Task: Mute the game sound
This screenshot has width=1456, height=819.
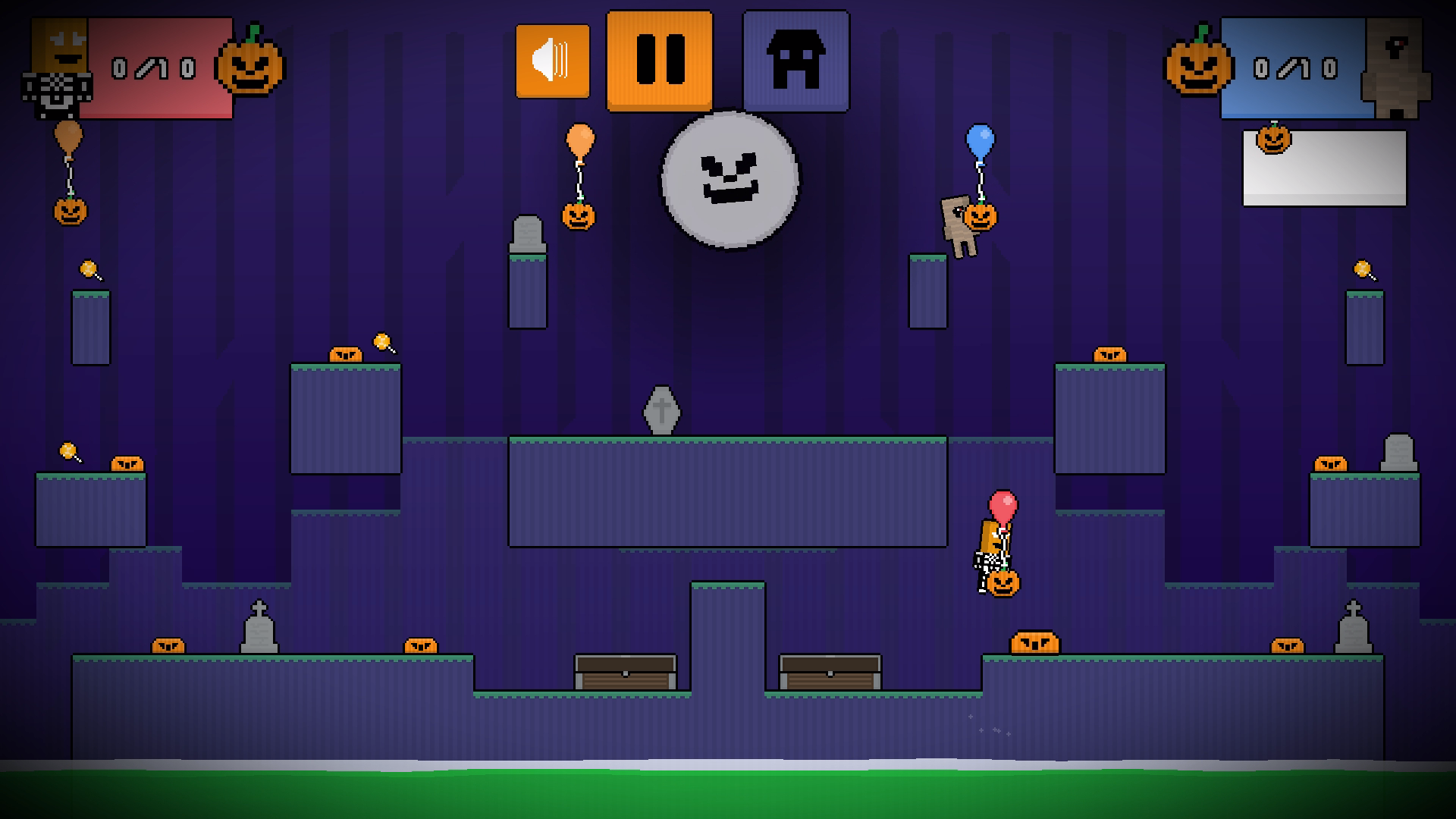Action: click(552, 61)
